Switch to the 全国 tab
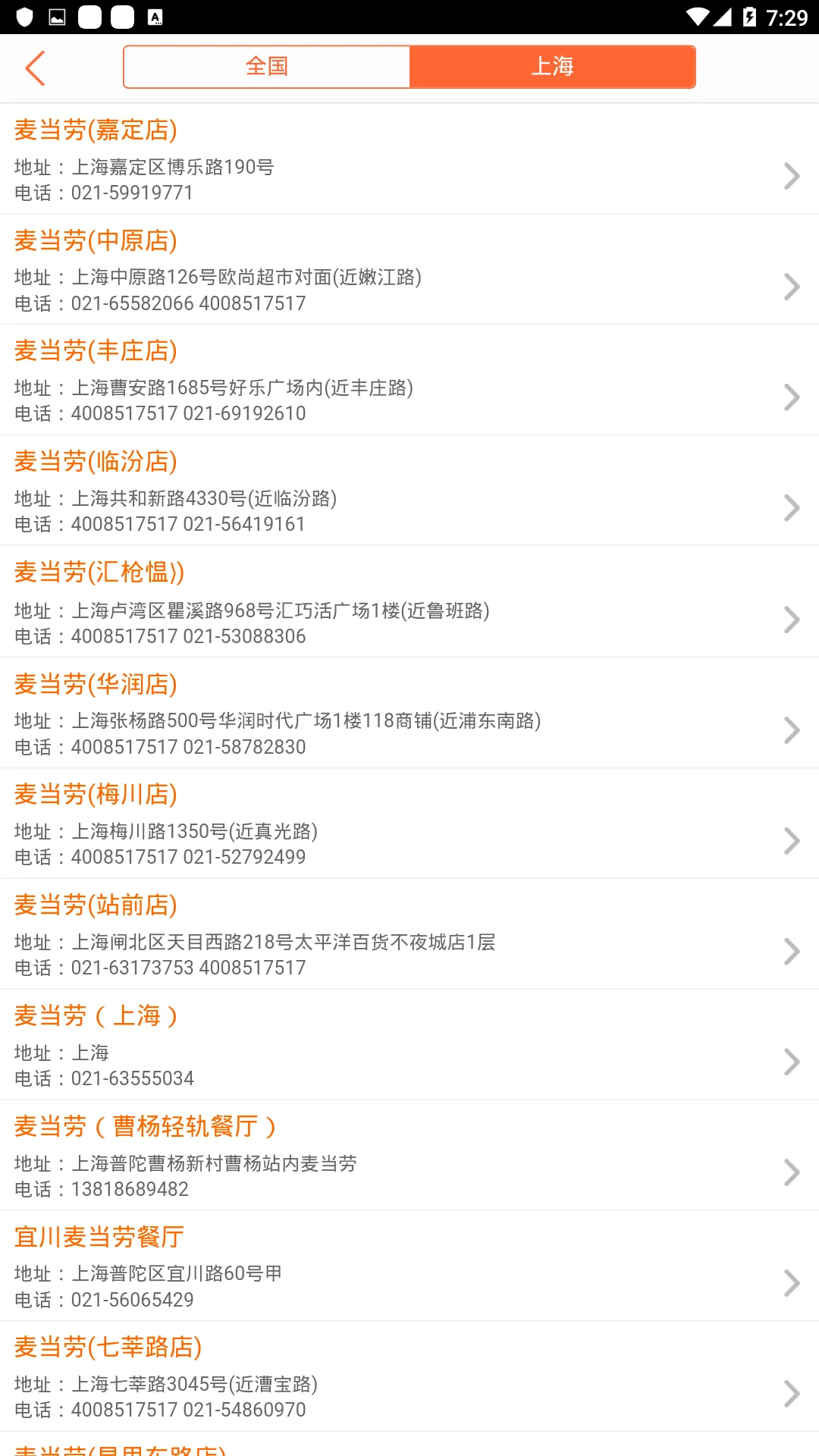Screen dimensions: 819x1456 (x=267, y=67)
